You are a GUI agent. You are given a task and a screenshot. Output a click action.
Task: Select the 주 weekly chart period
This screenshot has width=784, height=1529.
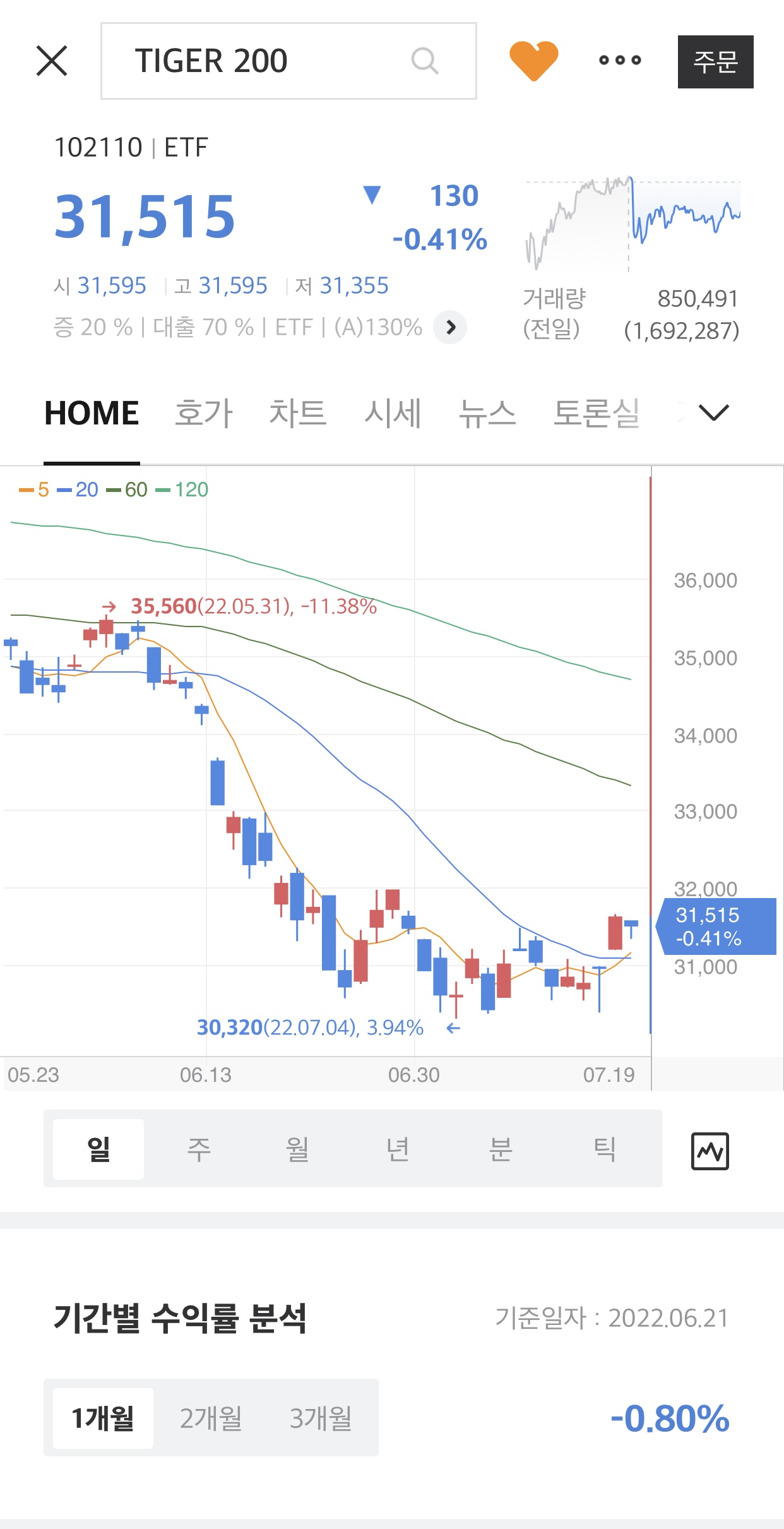[x=198, y=1149]
